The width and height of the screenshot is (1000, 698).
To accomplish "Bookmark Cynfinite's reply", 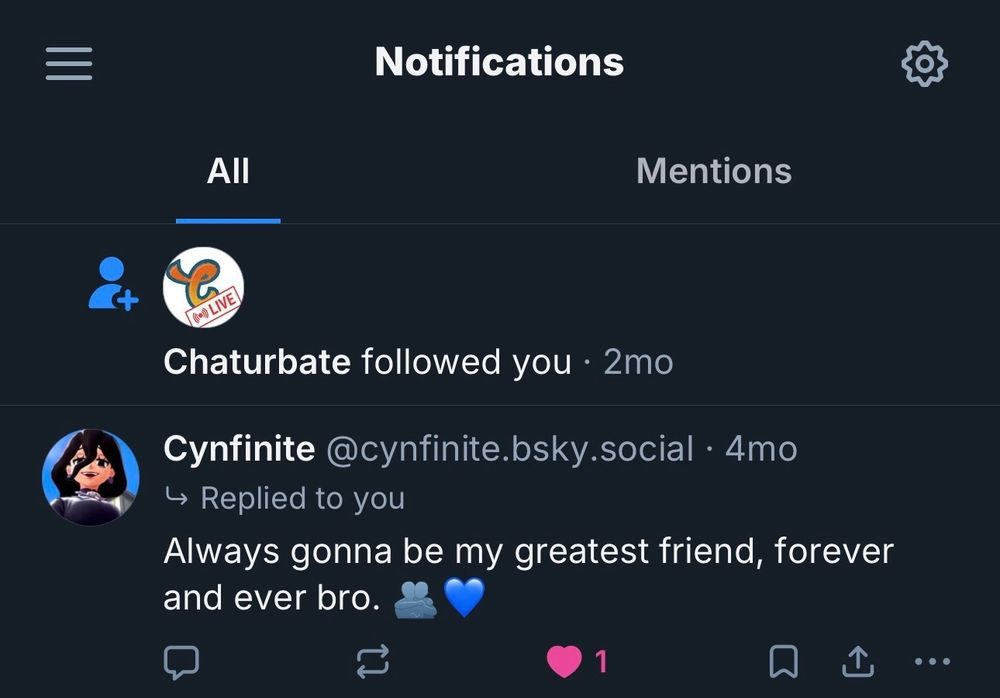I will (783, 660).
